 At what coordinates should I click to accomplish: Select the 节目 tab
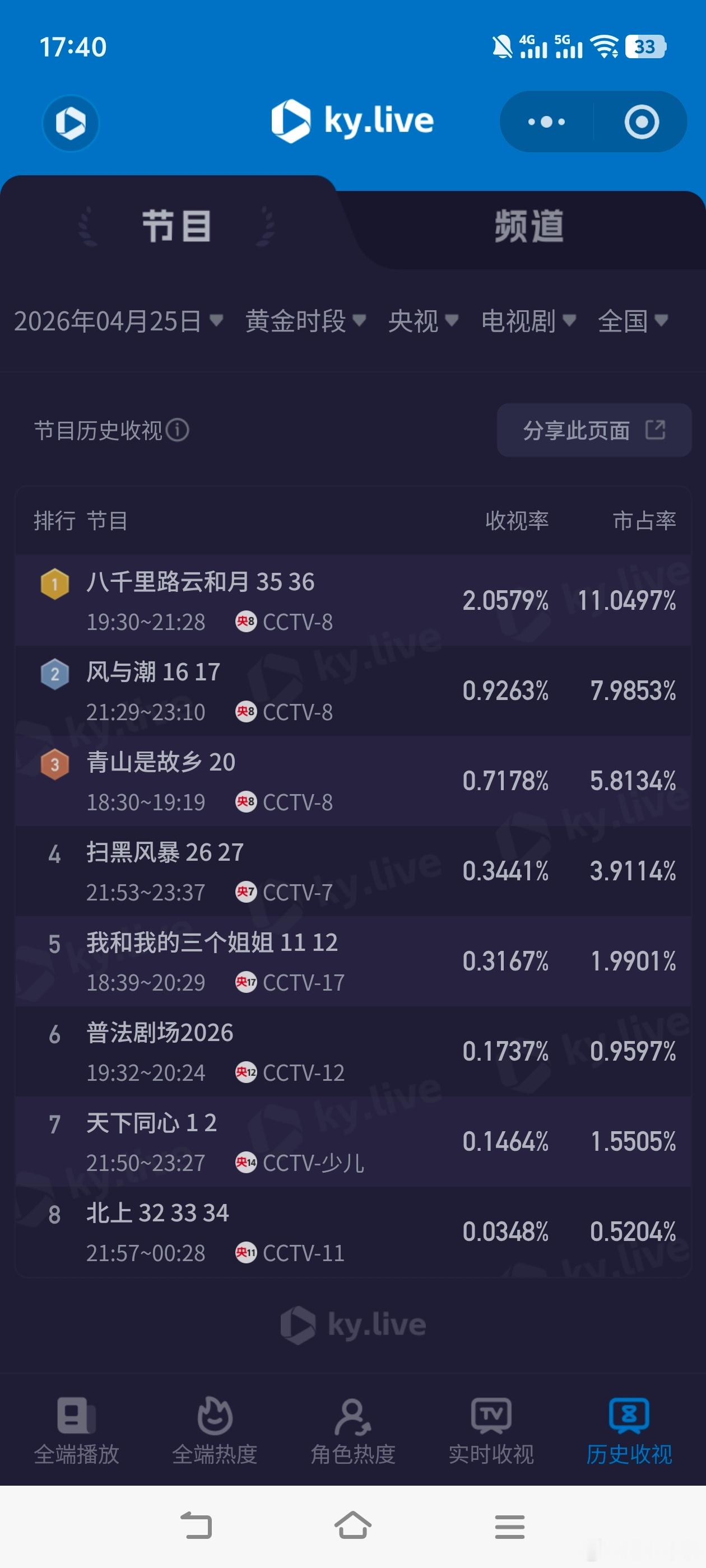pos(176,227)
